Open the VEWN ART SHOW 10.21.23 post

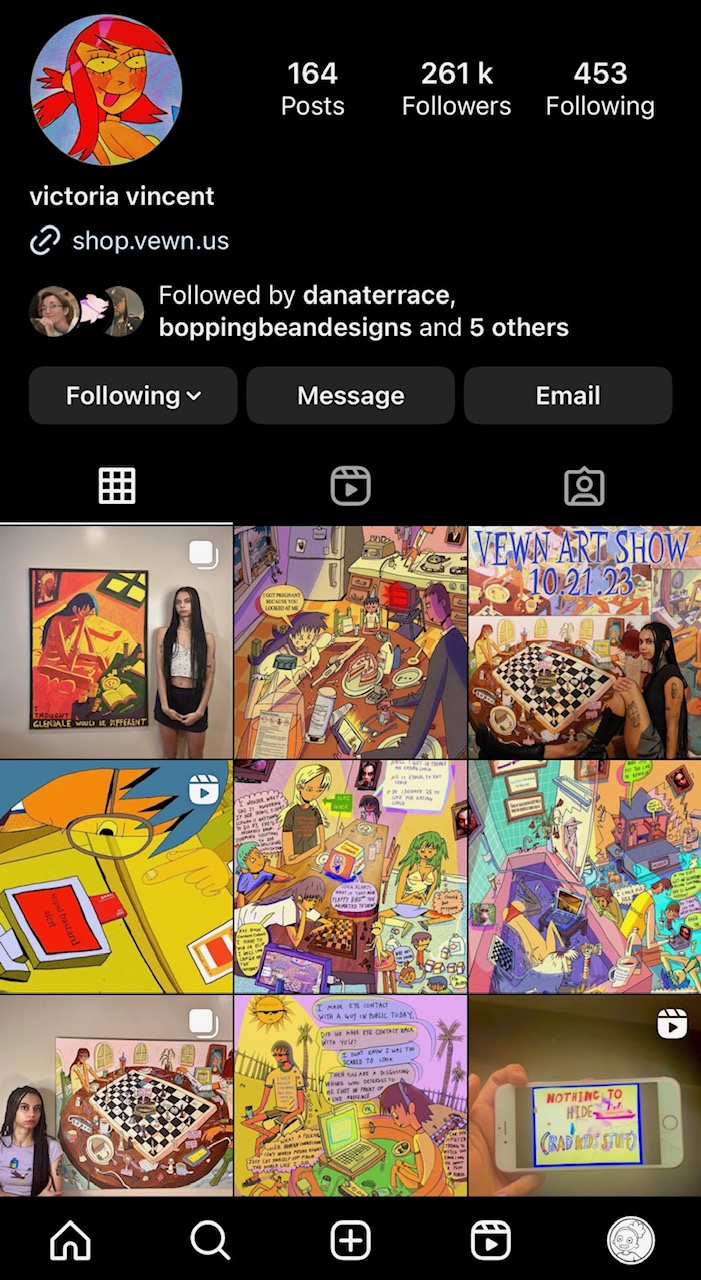click(584, 642)
